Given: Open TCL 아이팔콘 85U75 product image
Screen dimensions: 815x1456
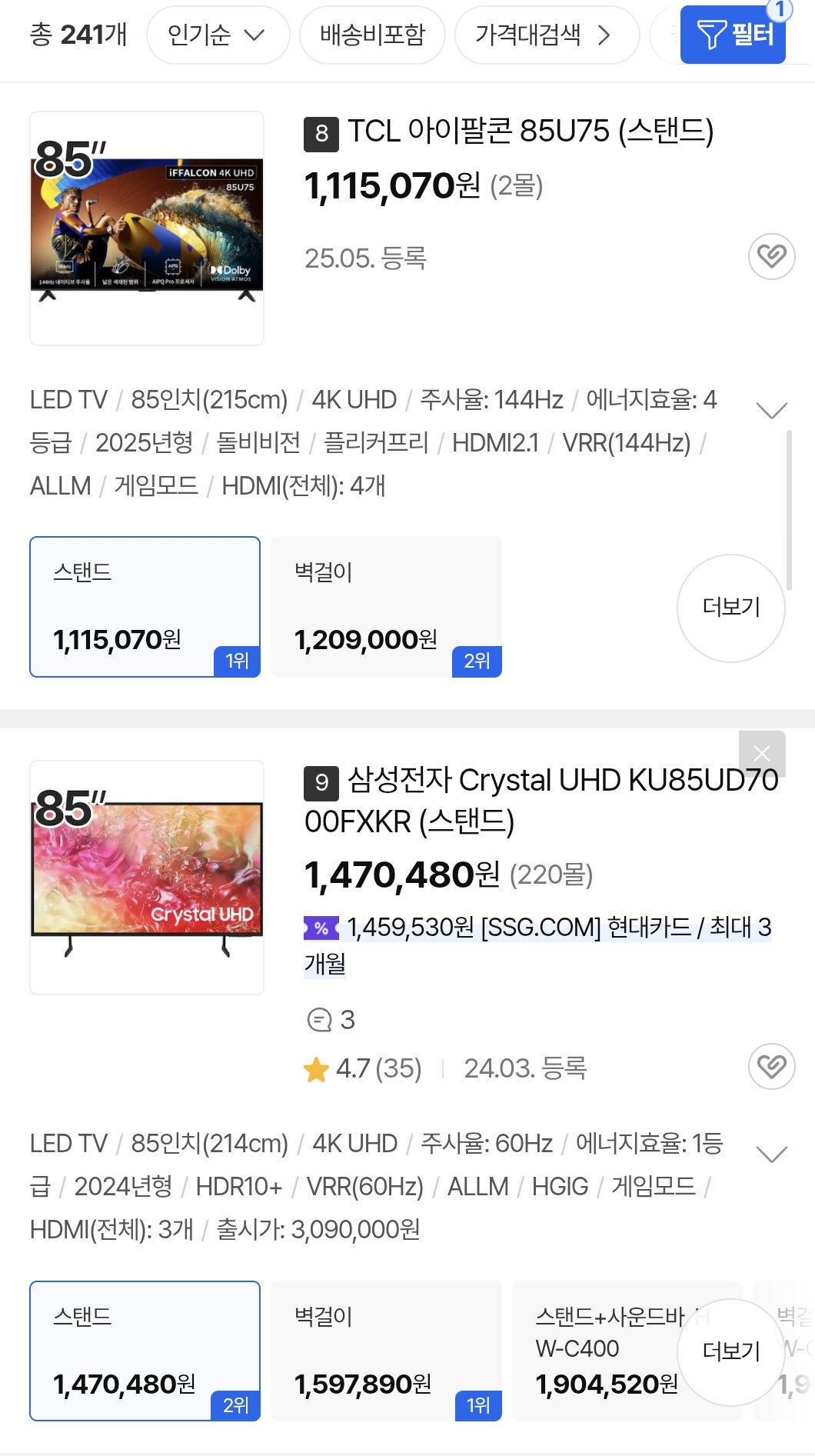Looking at the screenshot, I should pyautogui.click(x=147, y=228).
